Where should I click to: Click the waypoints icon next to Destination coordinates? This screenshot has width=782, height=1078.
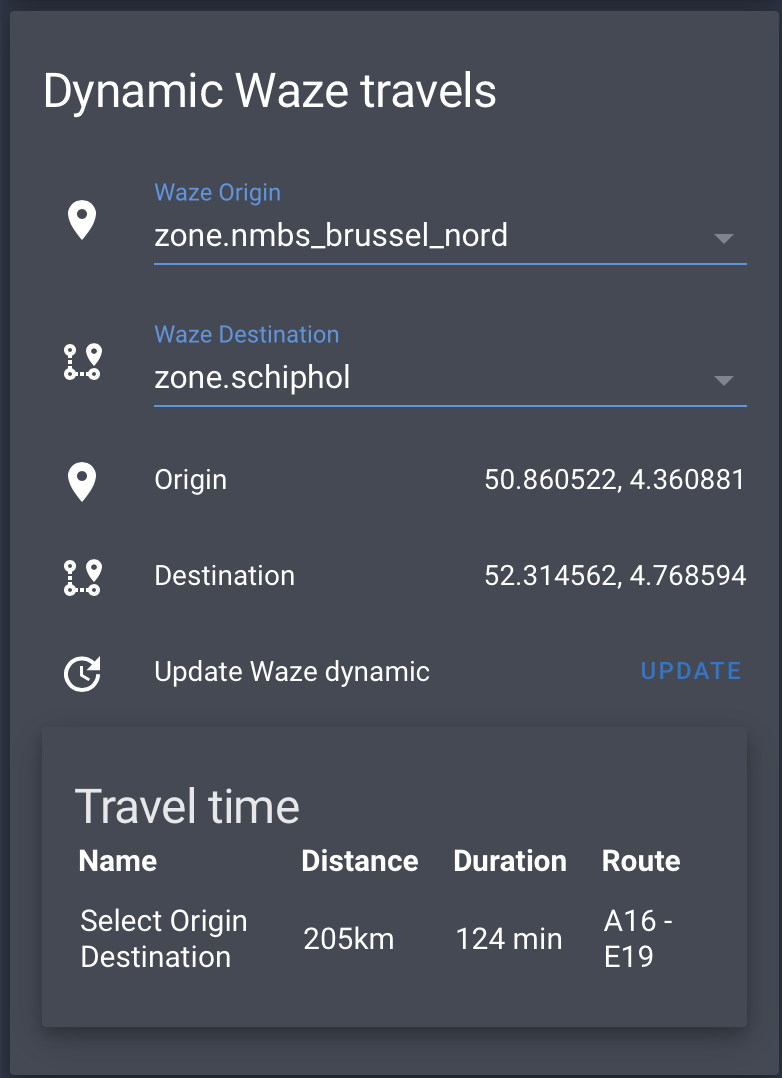click(x=84, y=577)
